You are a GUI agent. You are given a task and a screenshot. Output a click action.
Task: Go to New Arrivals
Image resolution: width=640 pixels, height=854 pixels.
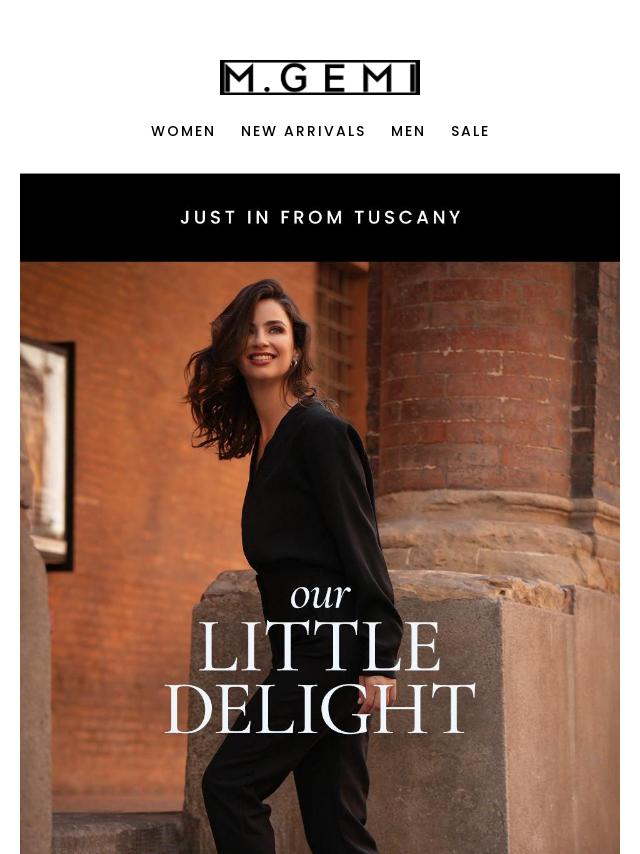pos(303,131)
